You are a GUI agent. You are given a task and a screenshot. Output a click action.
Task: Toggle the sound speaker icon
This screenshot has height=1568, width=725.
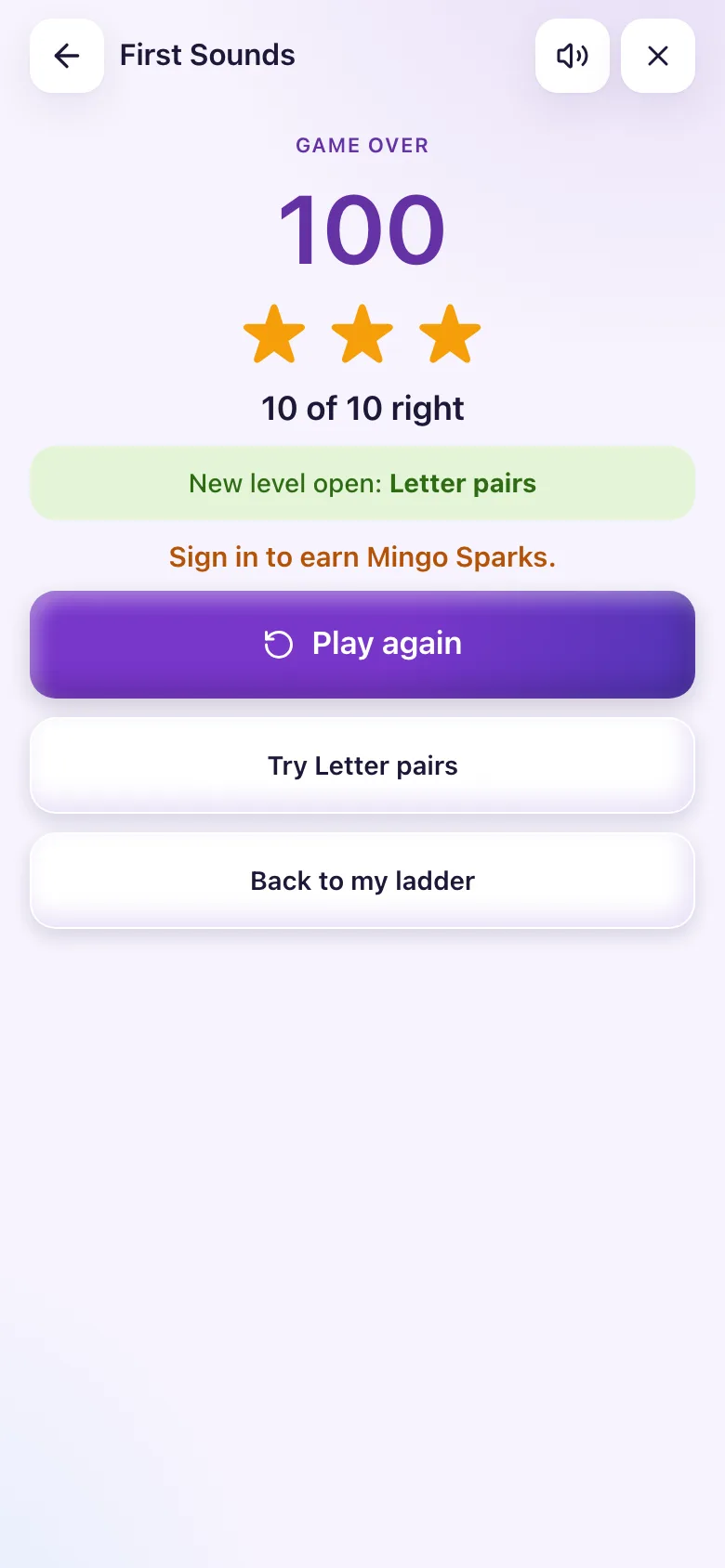[x=573, y=56]
